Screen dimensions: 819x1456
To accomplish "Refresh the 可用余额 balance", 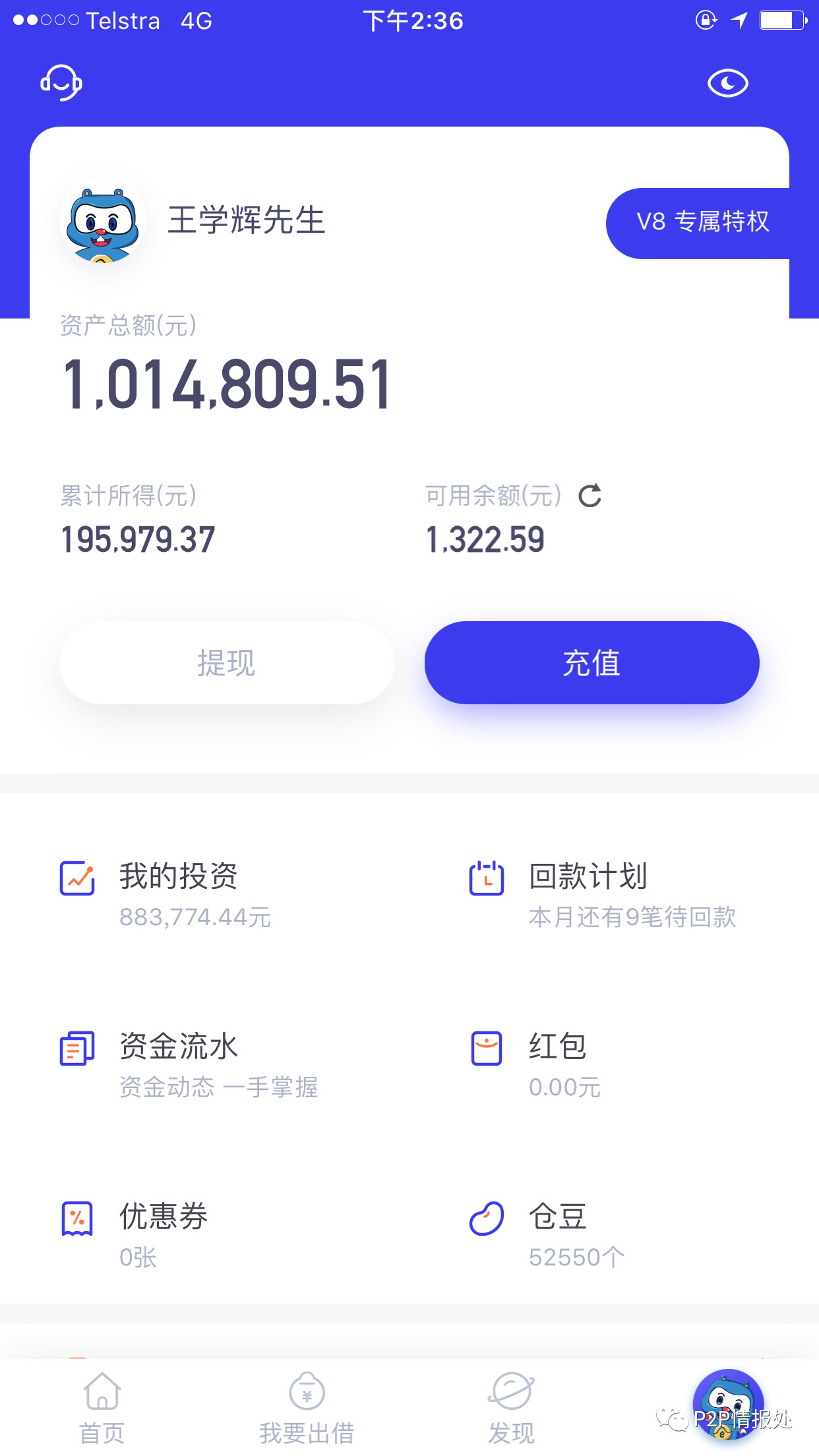I will point(590,496).
